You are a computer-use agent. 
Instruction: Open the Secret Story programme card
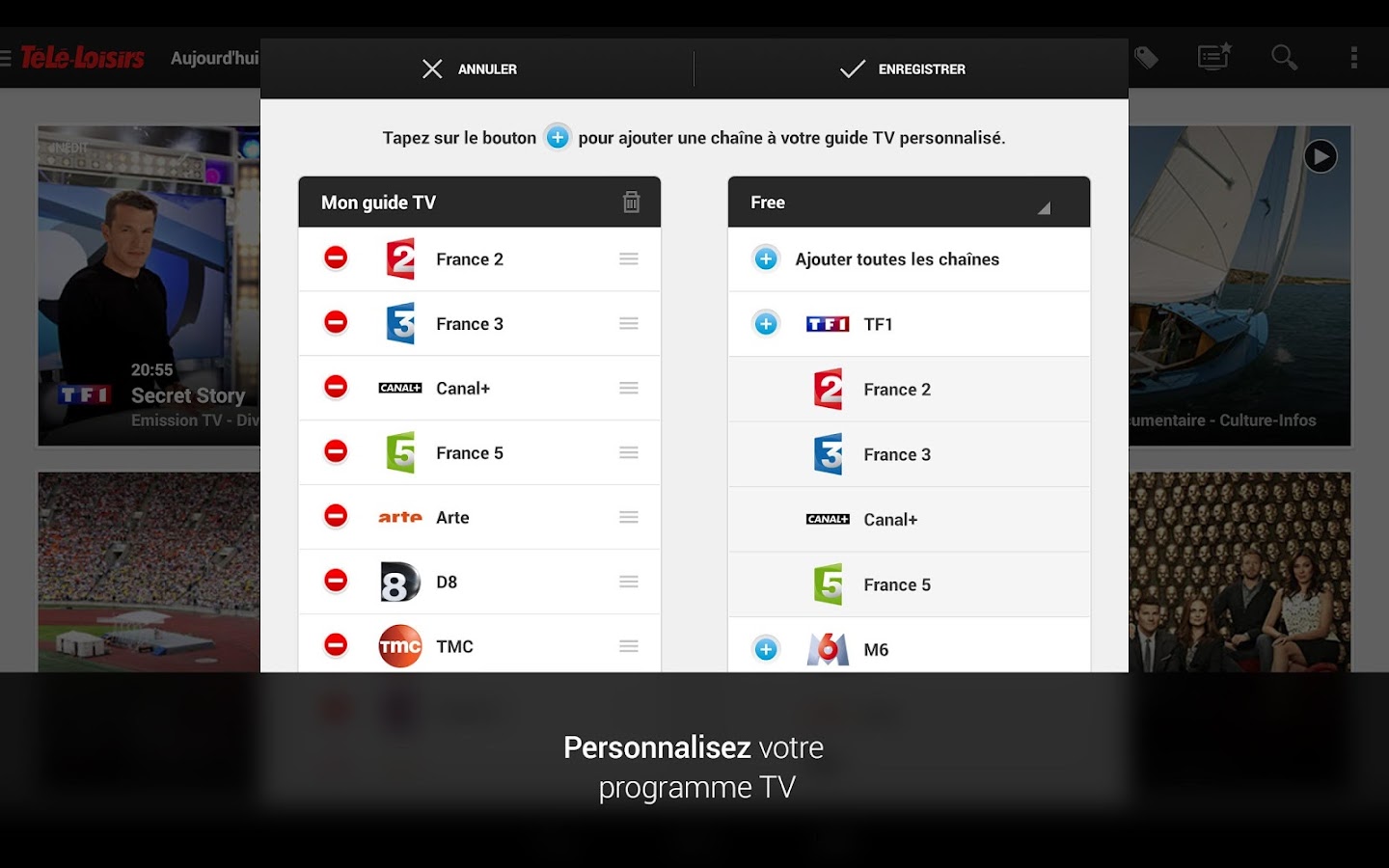[x=149, y=286]
